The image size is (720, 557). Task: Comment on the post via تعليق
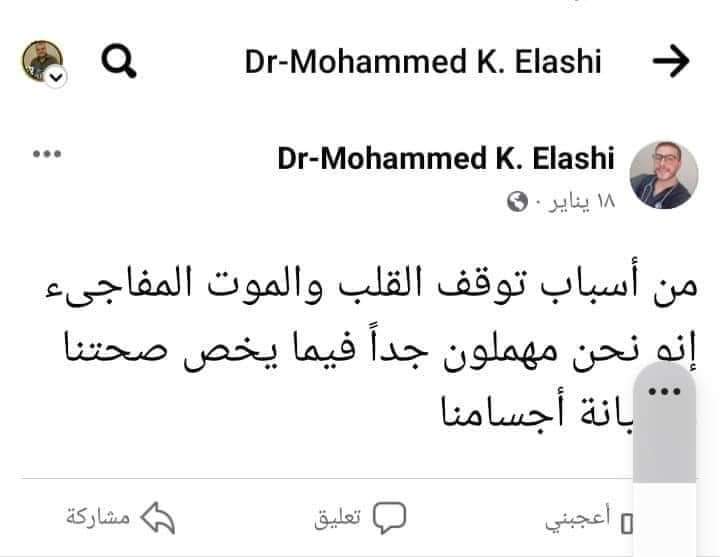click(x=361, y=518)
